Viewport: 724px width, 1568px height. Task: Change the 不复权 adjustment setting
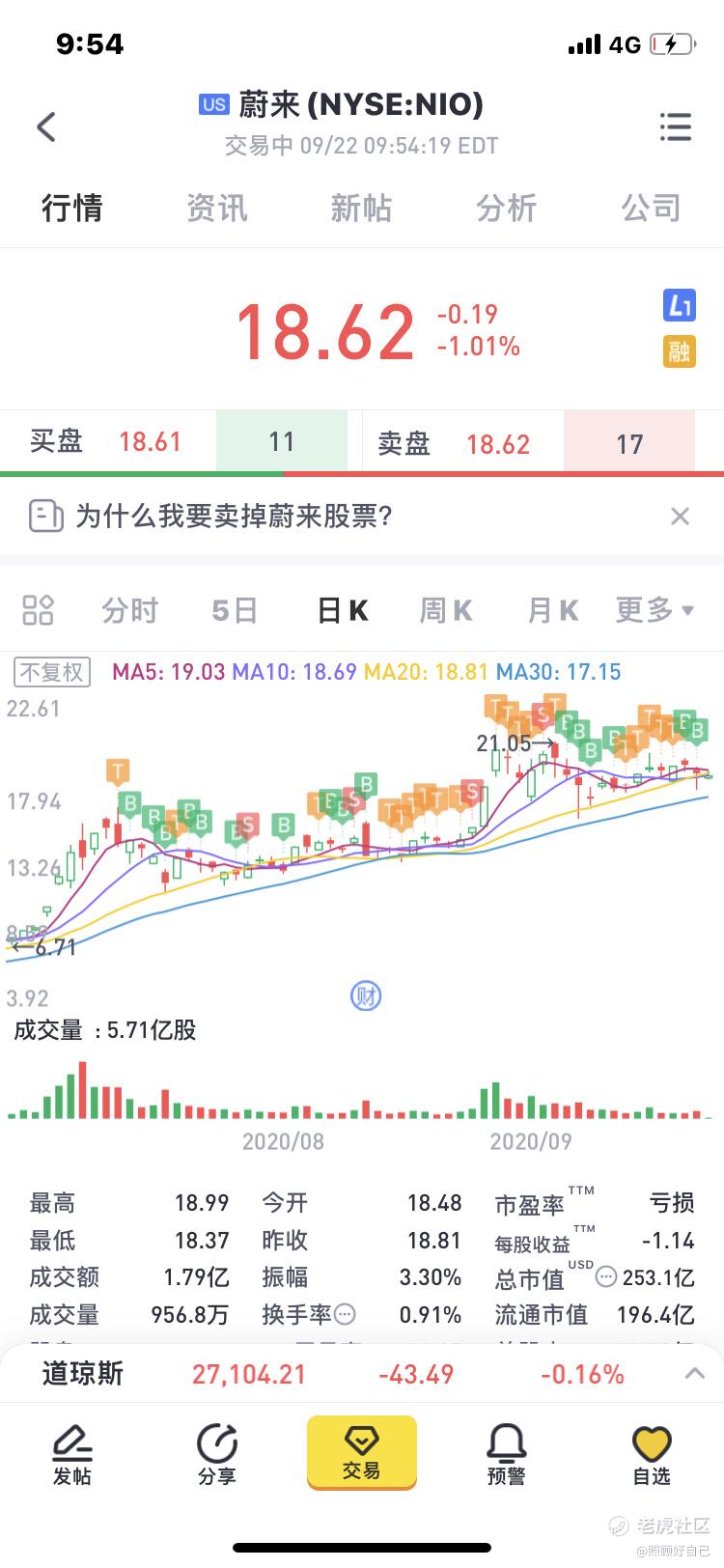pos(52,672)
